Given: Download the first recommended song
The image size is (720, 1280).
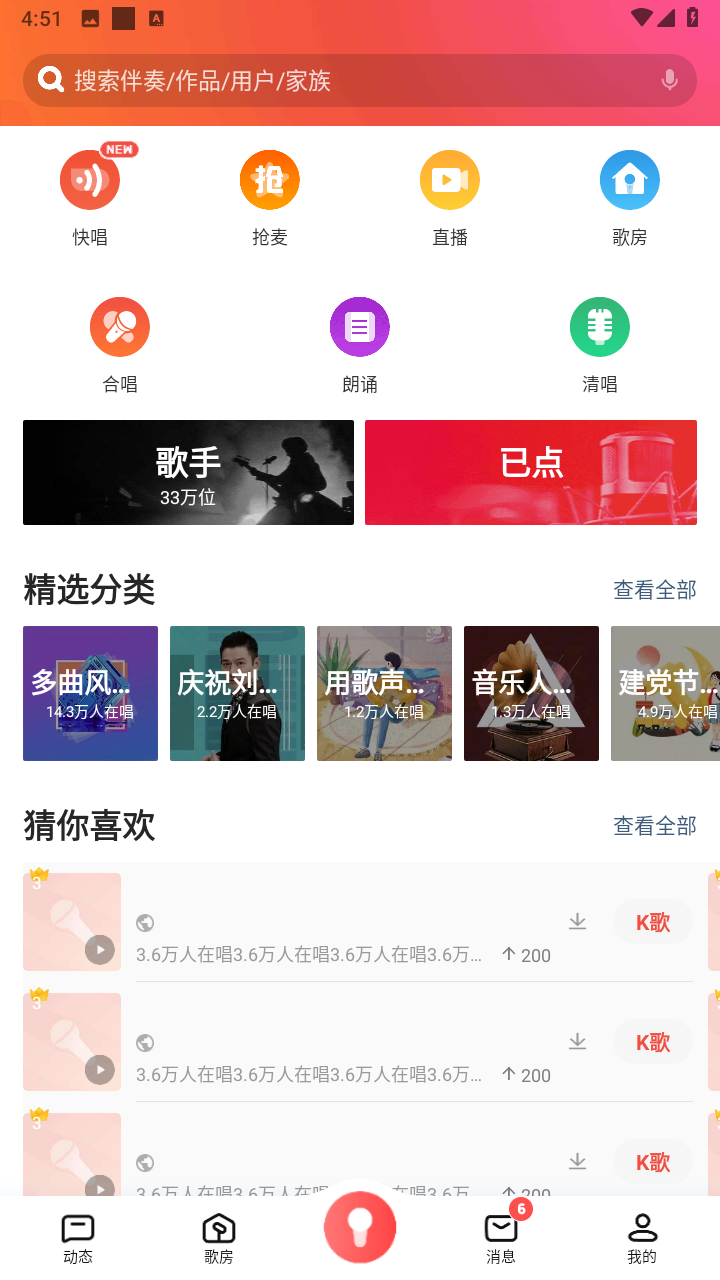Looking at the screenshot, I should [x=577, y=921].
